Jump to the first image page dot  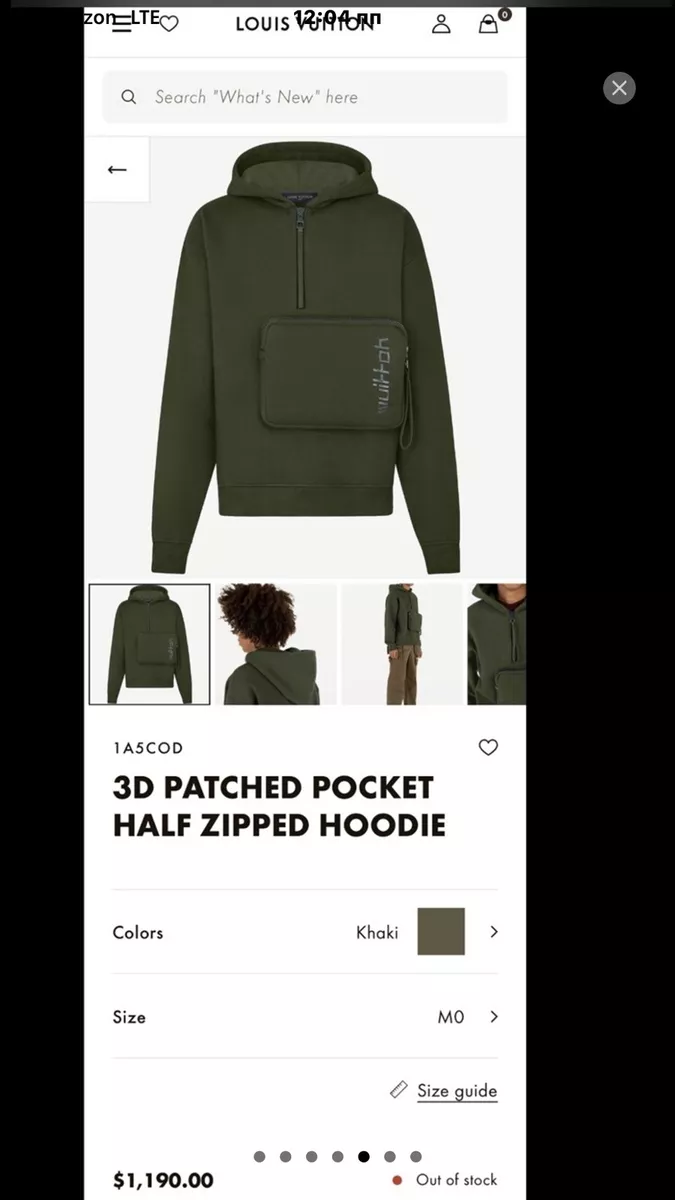pos(259,1157)
